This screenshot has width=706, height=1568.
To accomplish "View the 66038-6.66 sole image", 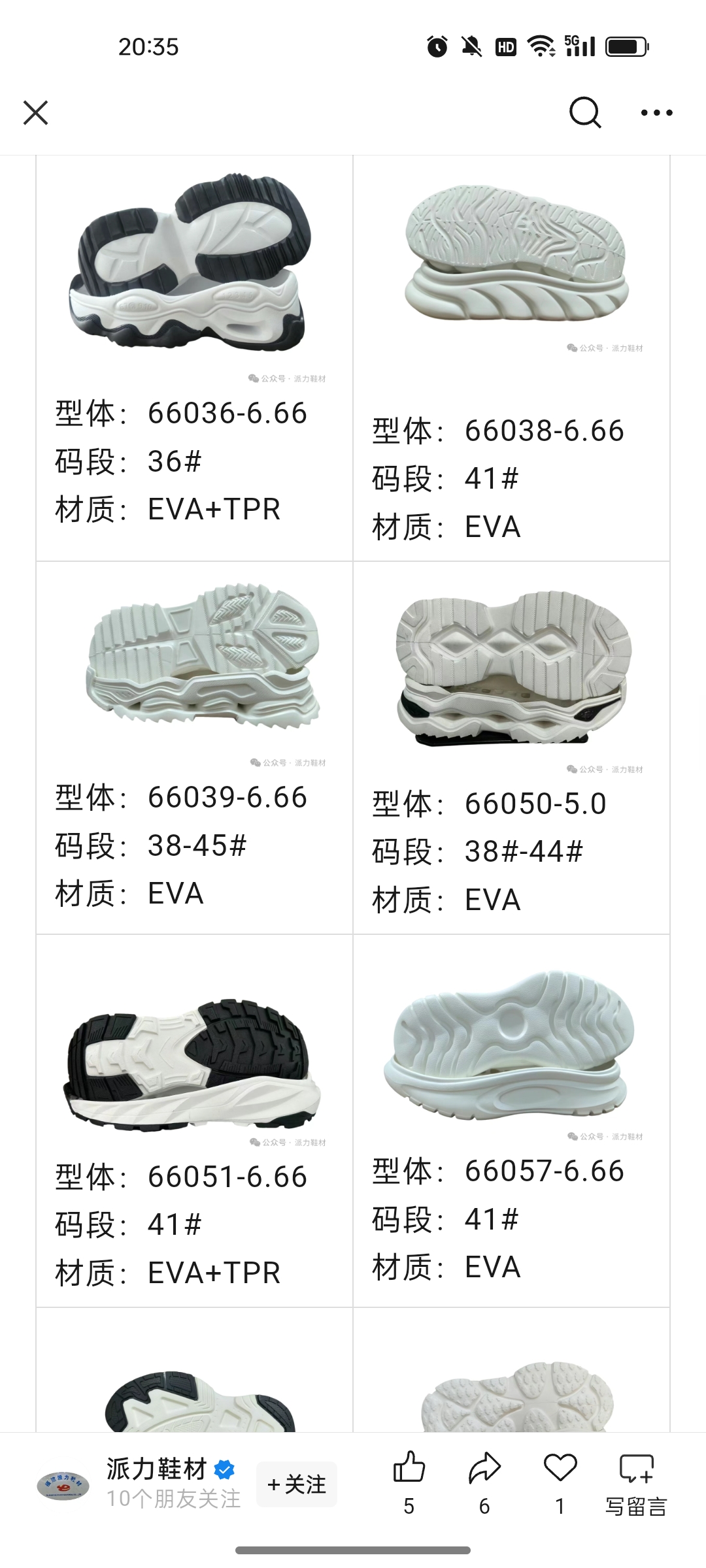I will tap(516, 252).
